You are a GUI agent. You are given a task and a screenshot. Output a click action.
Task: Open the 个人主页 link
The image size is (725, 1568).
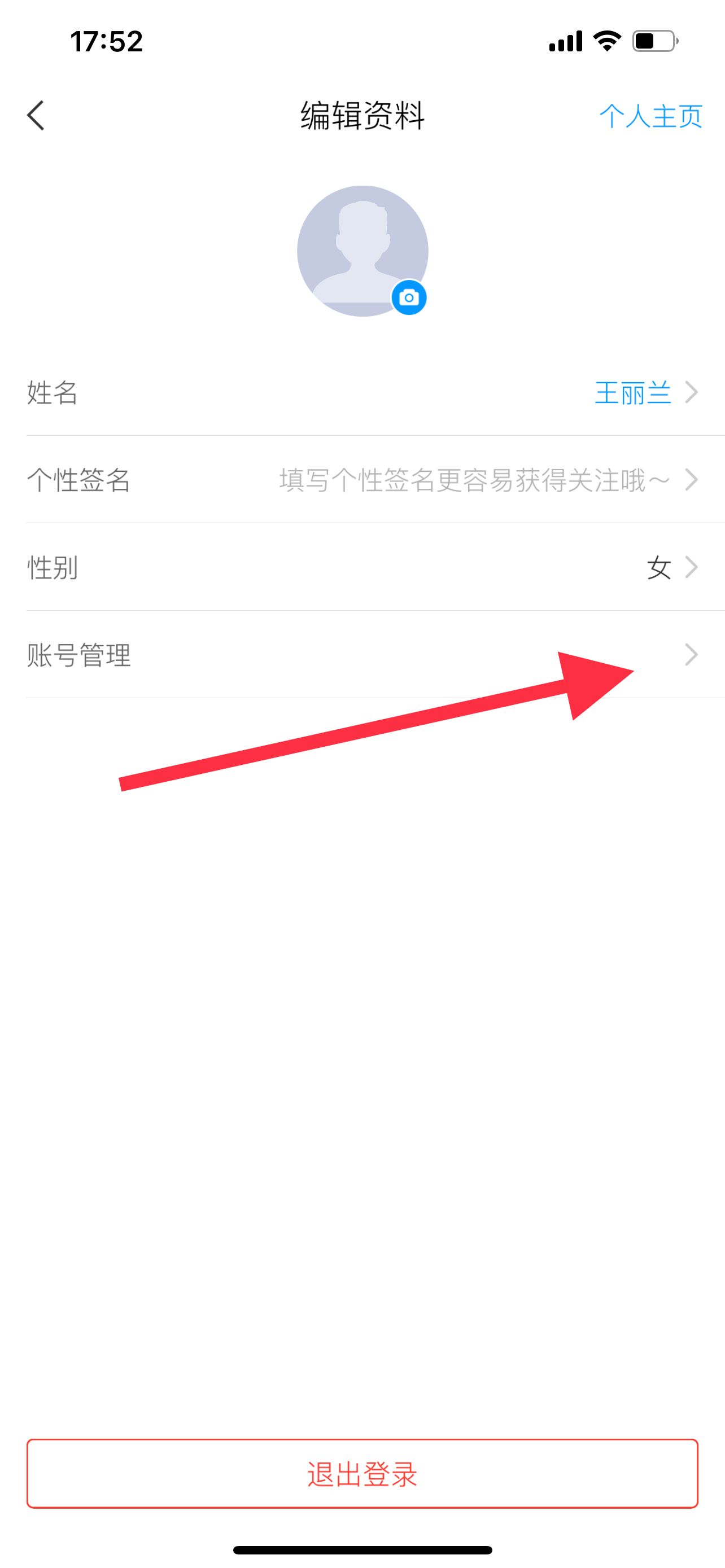click(650, 116)
